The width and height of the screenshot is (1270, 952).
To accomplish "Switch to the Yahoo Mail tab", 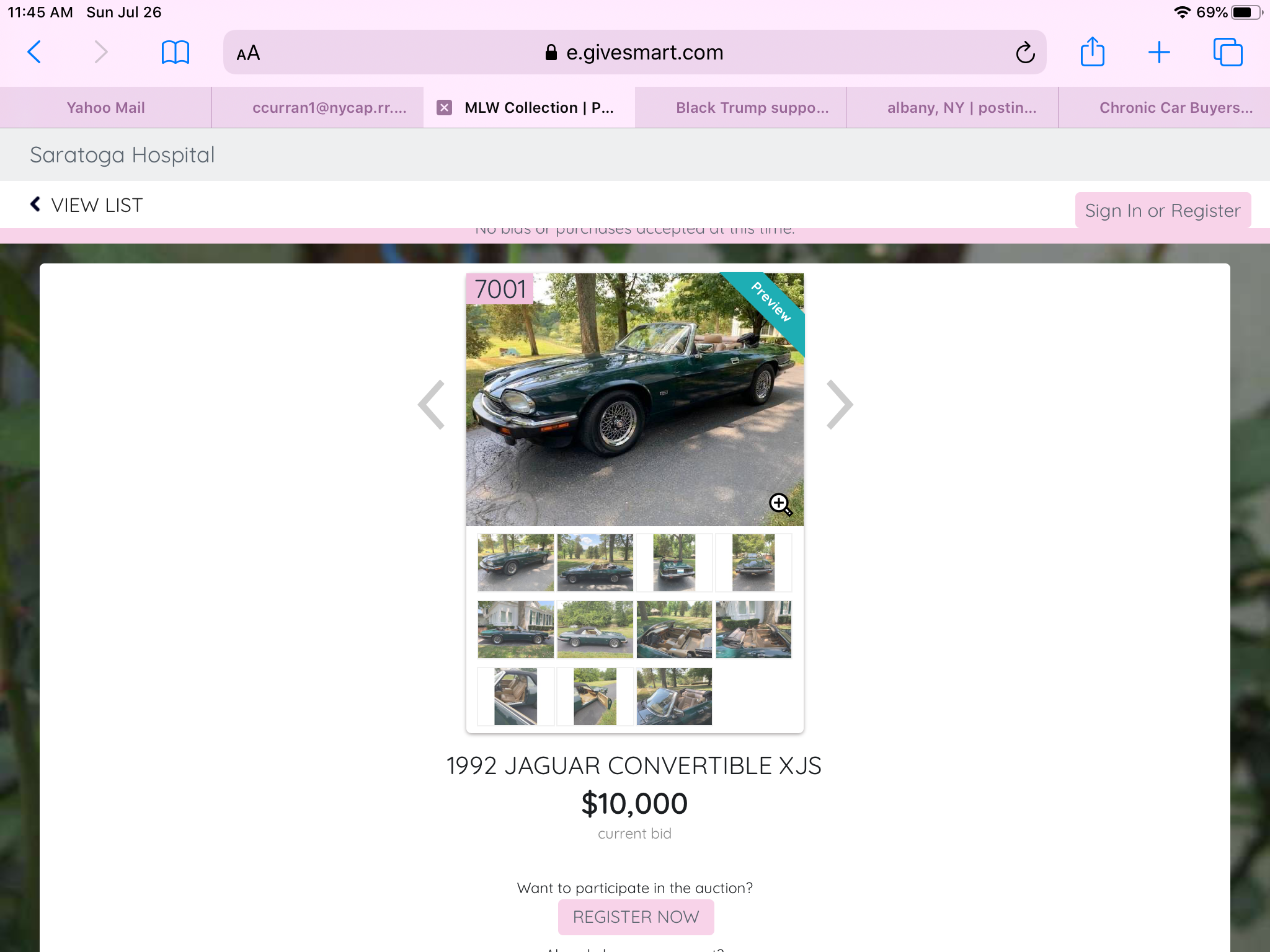I will [x=105, y=108].
